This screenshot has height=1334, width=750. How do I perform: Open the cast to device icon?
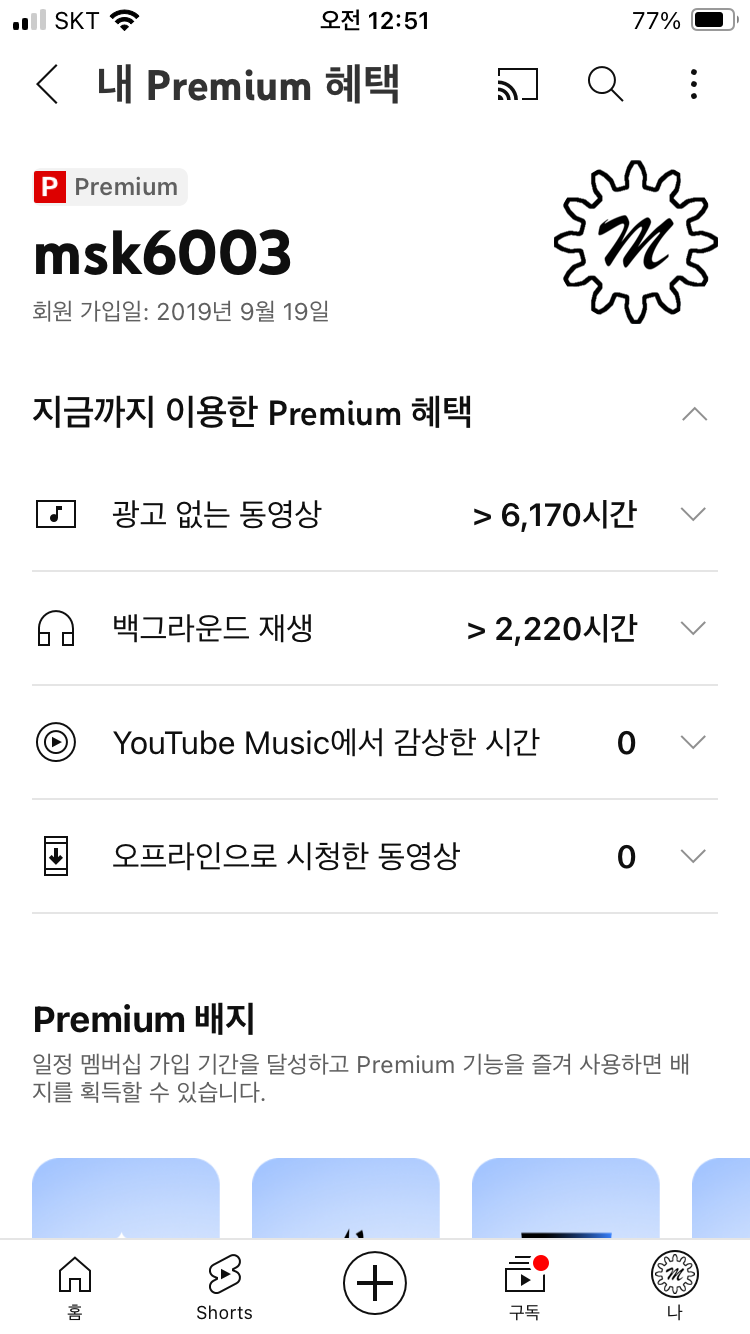pyautogui.click(x=517, y=85)
